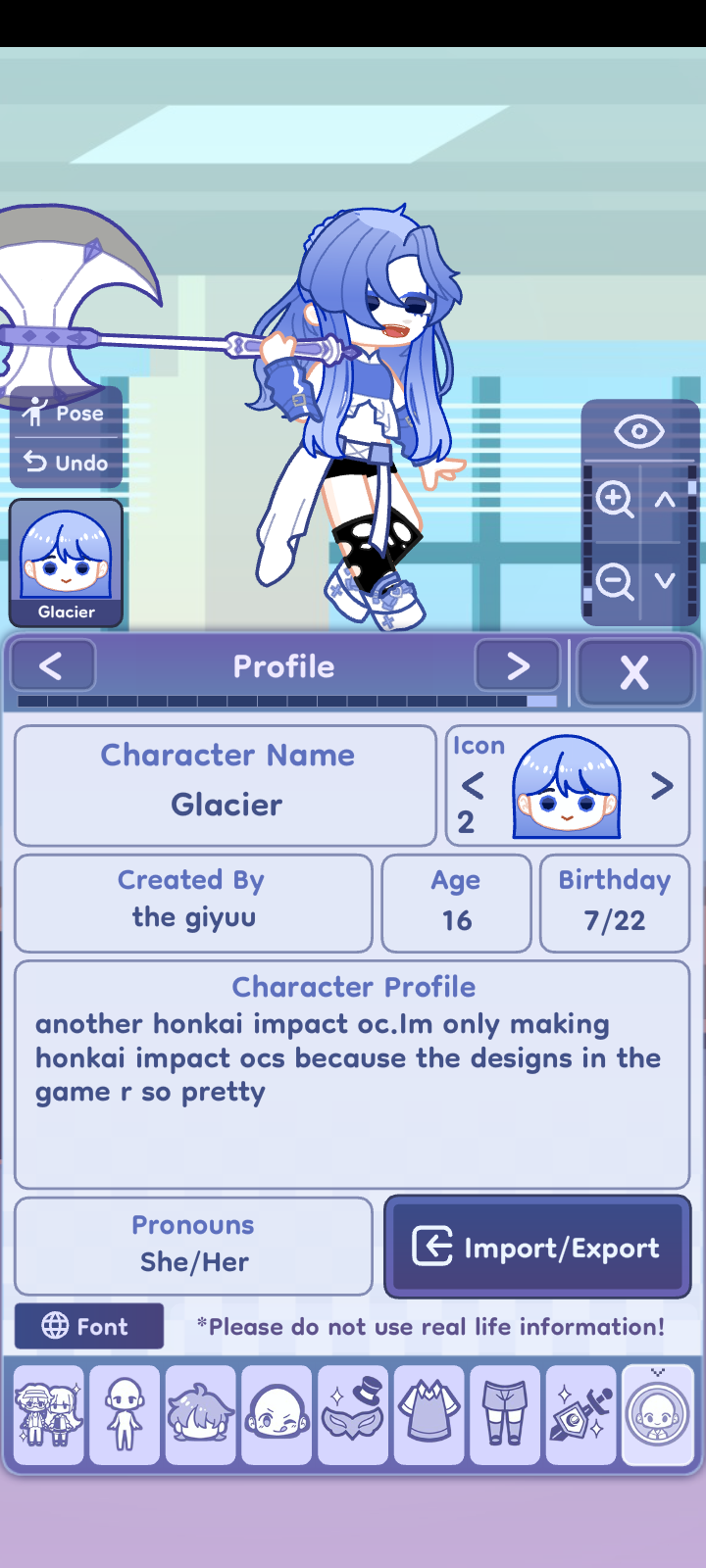The image size is (706, 1568).
Task: Open the Face editing category
Action: (x=277, y=1415)
